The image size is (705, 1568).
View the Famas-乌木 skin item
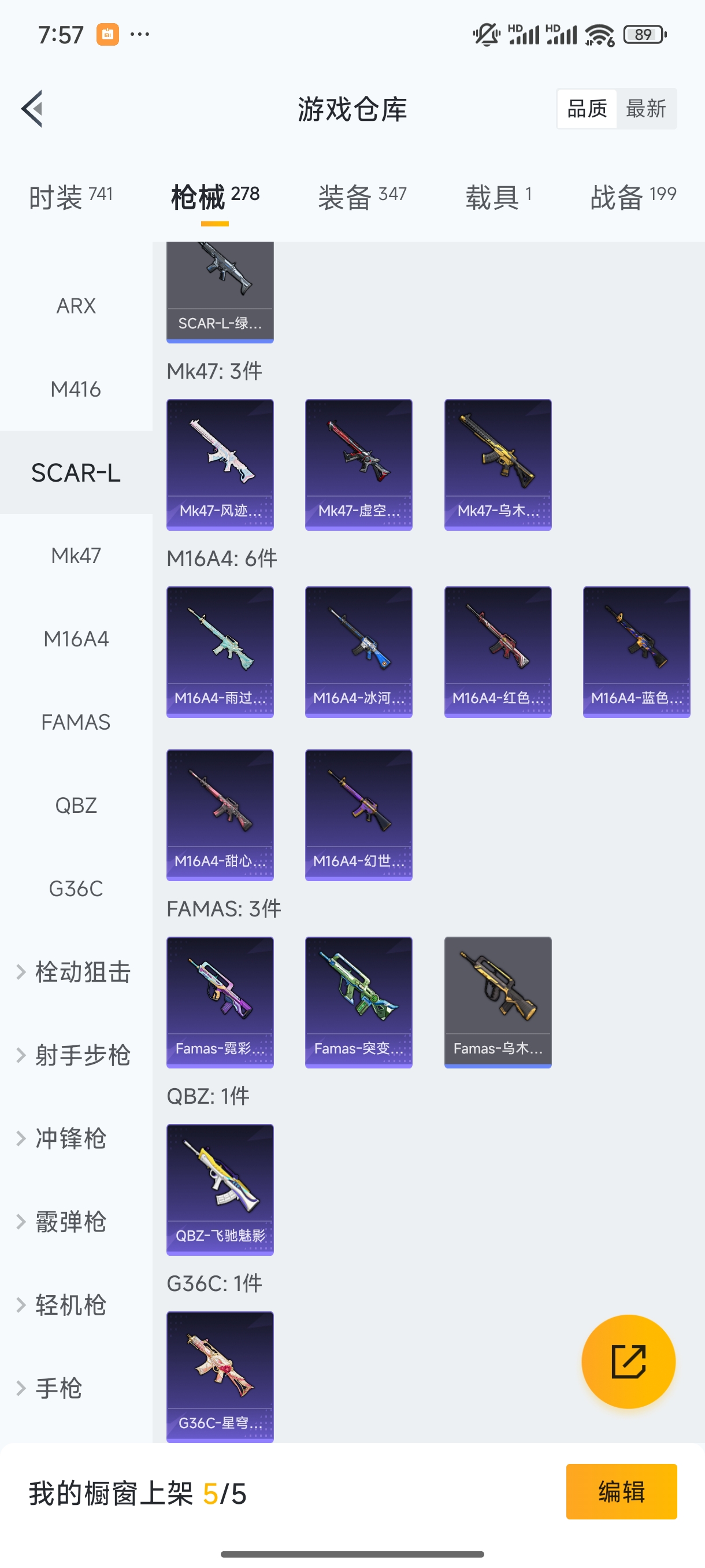[498, 1002]
